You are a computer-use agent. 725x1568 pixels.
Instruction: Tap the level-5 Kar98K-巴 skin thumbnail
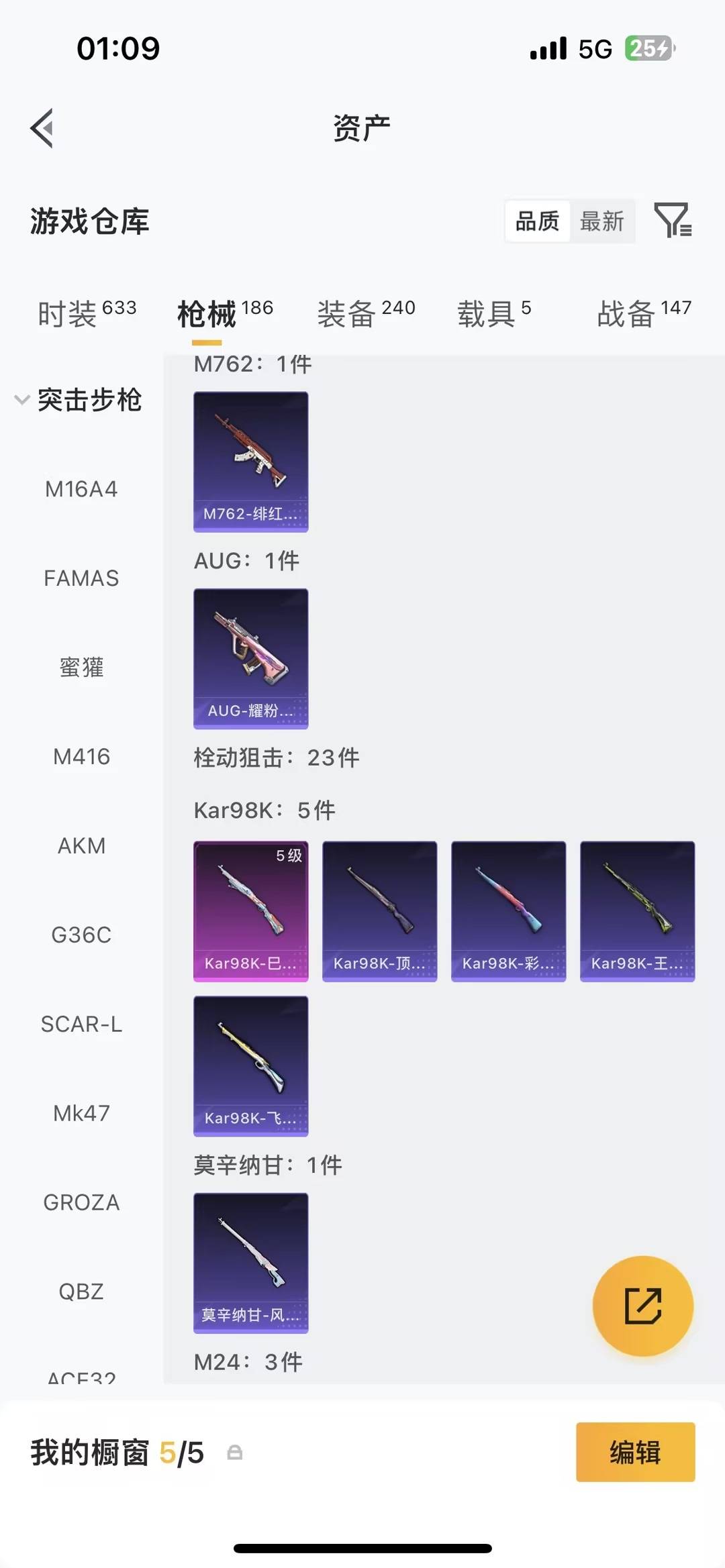click(x=250, y=910)
